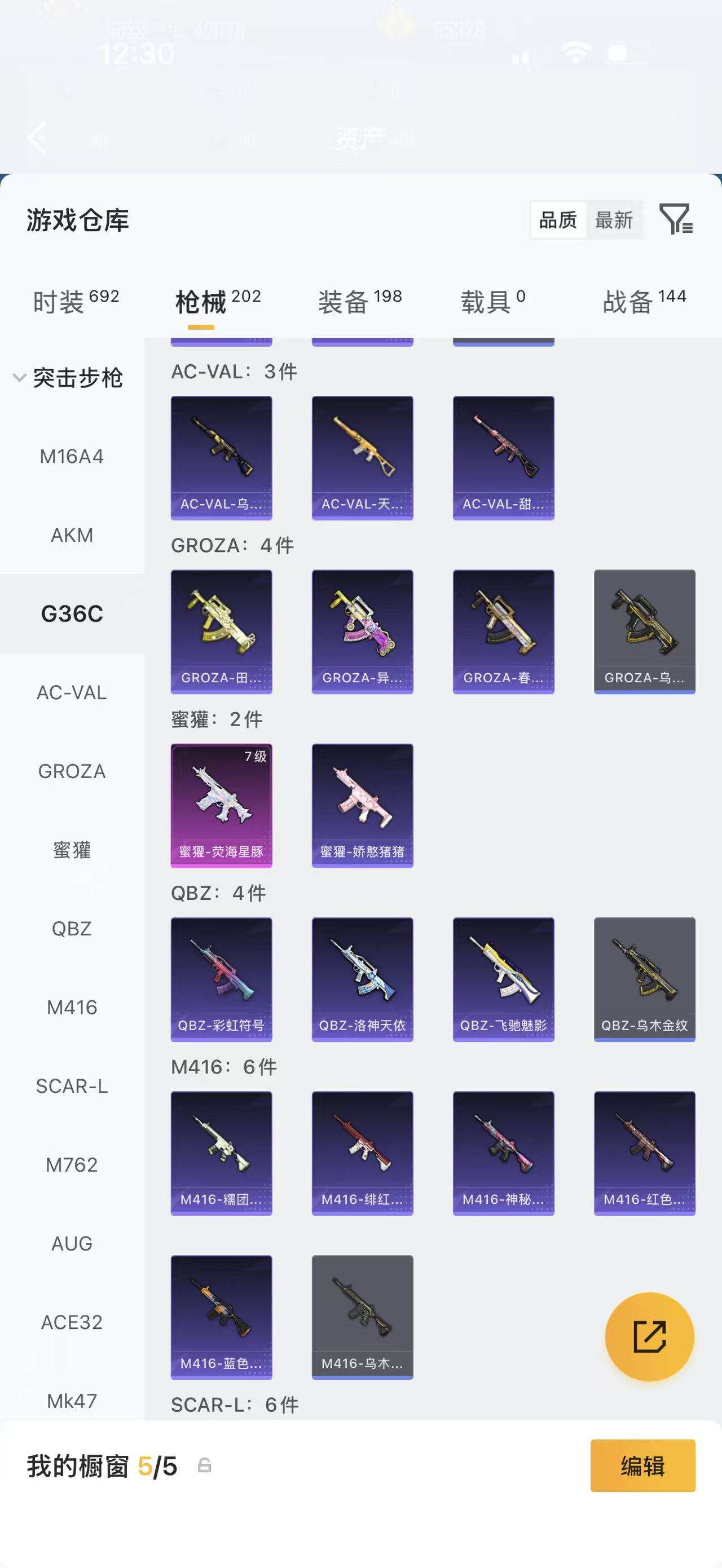Select AKM in the side list
The height and width of the screenshot is (1568, 722).
click(72, 535)
